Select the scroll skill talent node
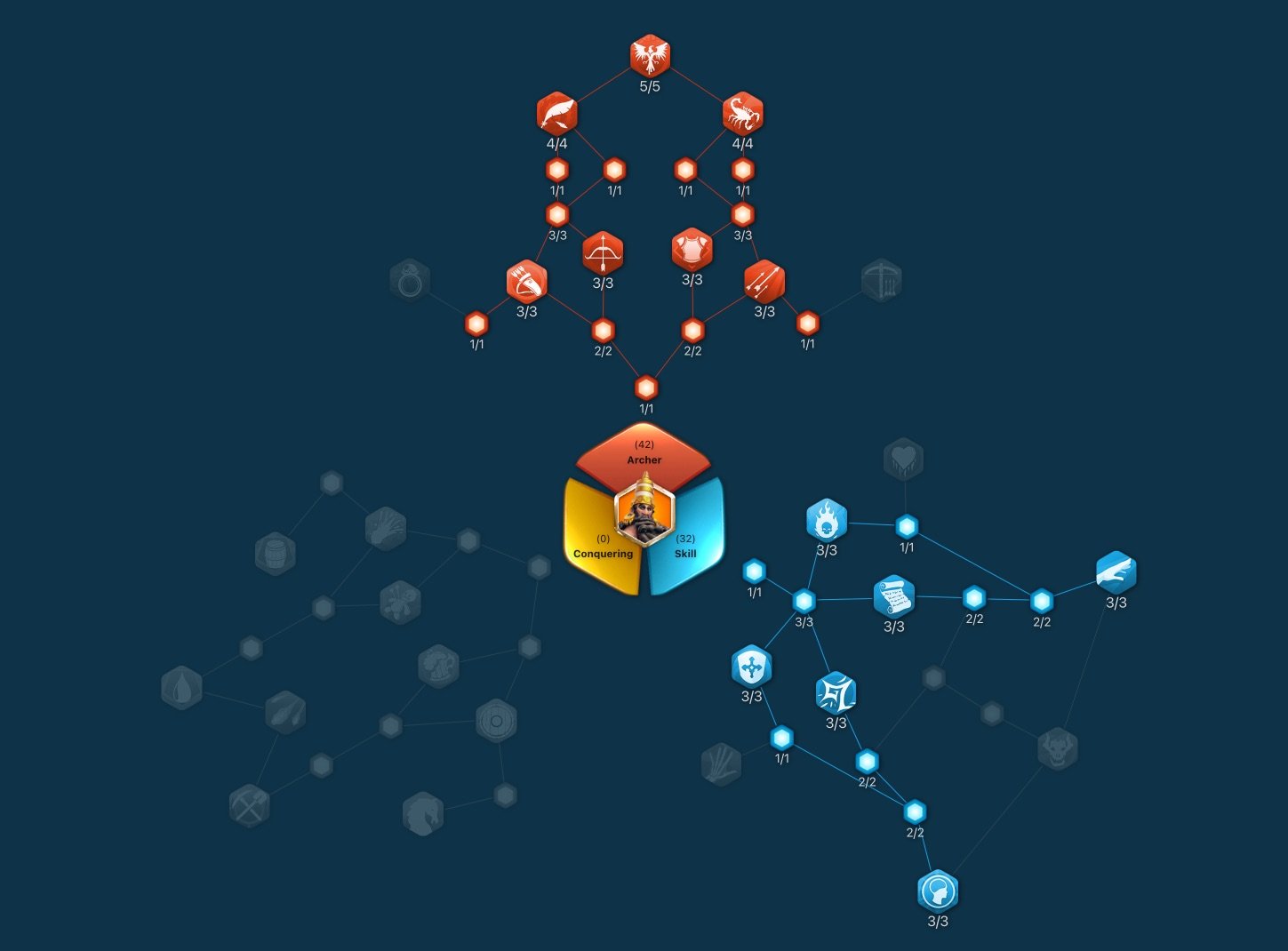Viewport: 1288px width, 951px height. 894,597
